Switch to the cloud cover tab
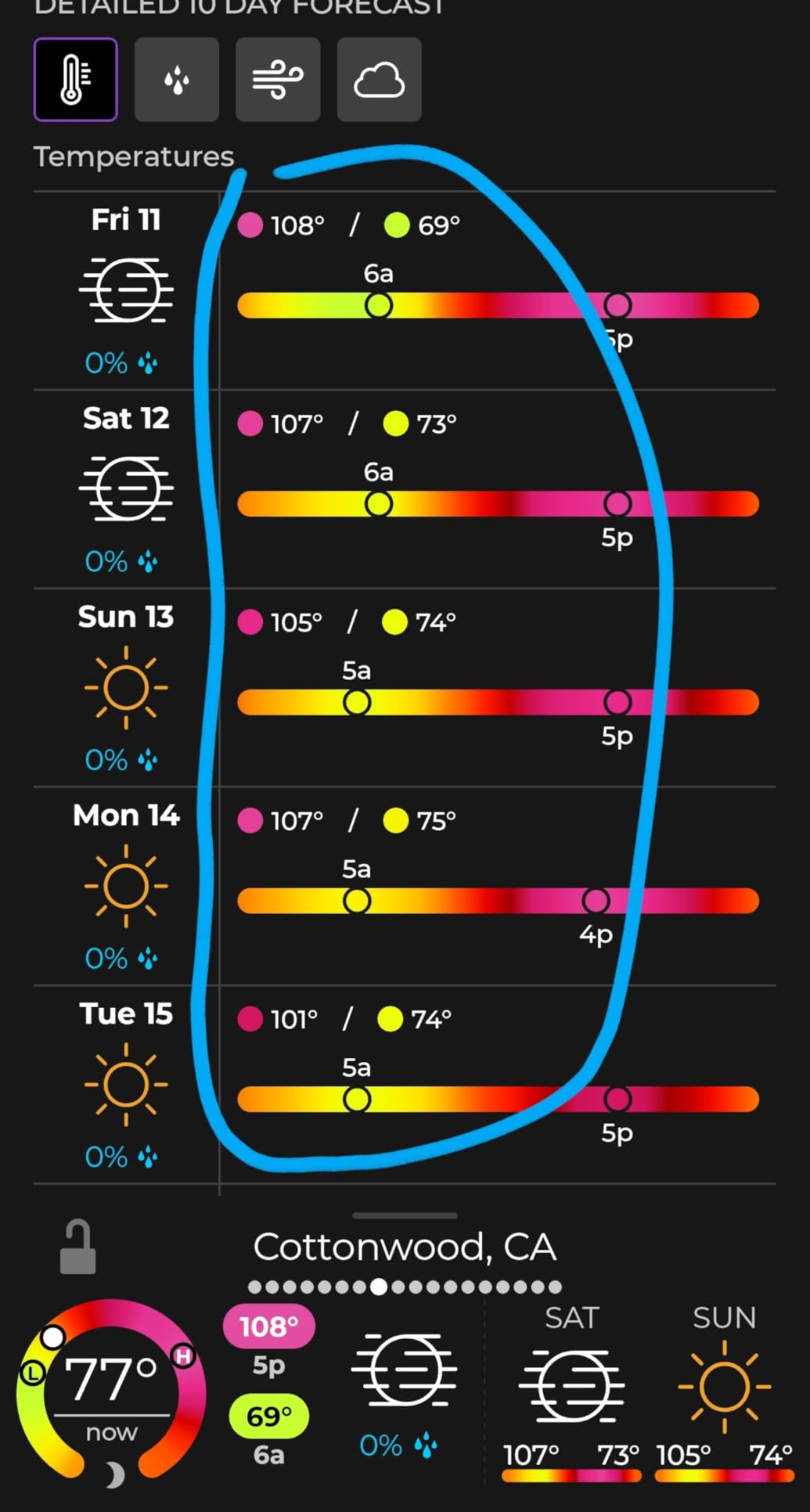The width and height of the screenshot is (810, 1512). tap(379, 79)
